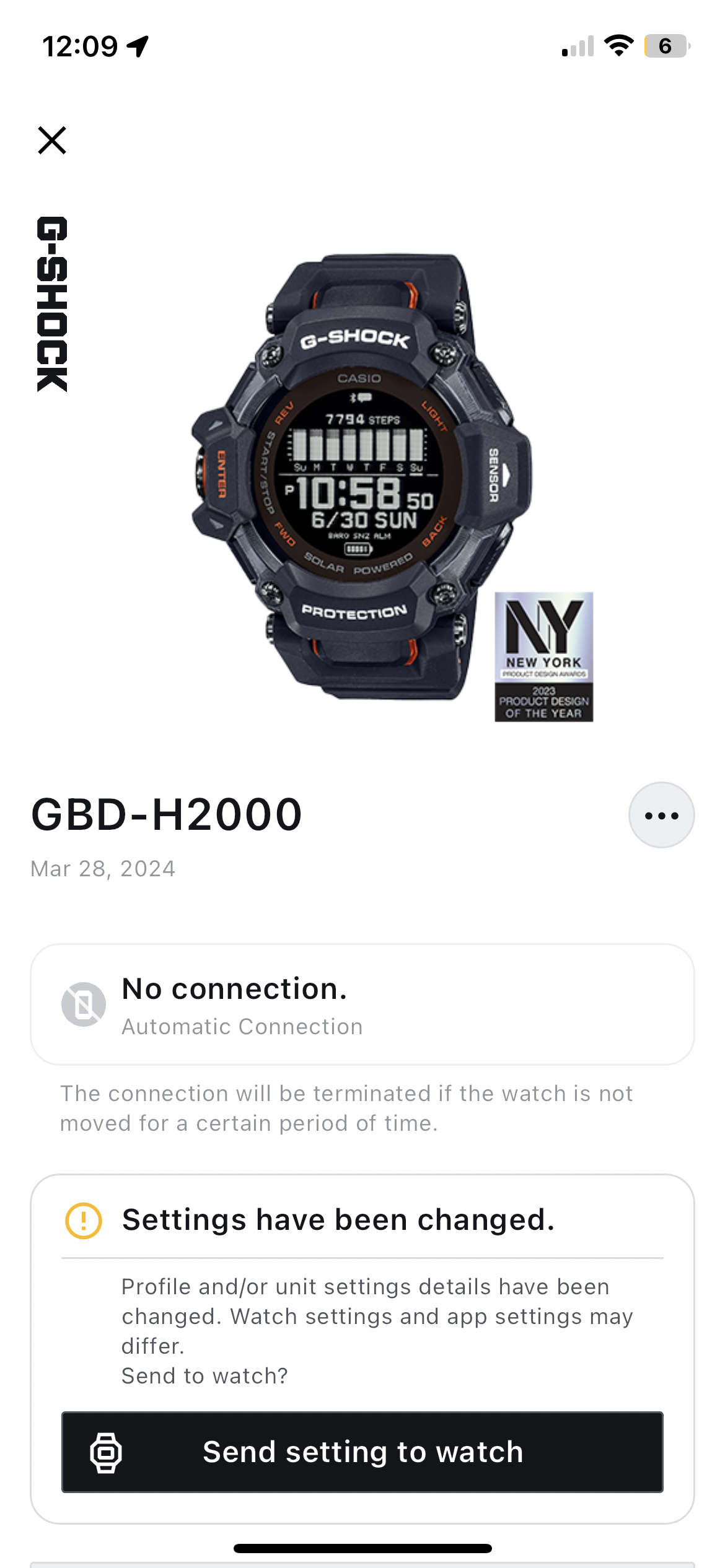This screenshot has width=725, height=1568.
Task: Open the three-dot options menu
Action: coord(661,815)
